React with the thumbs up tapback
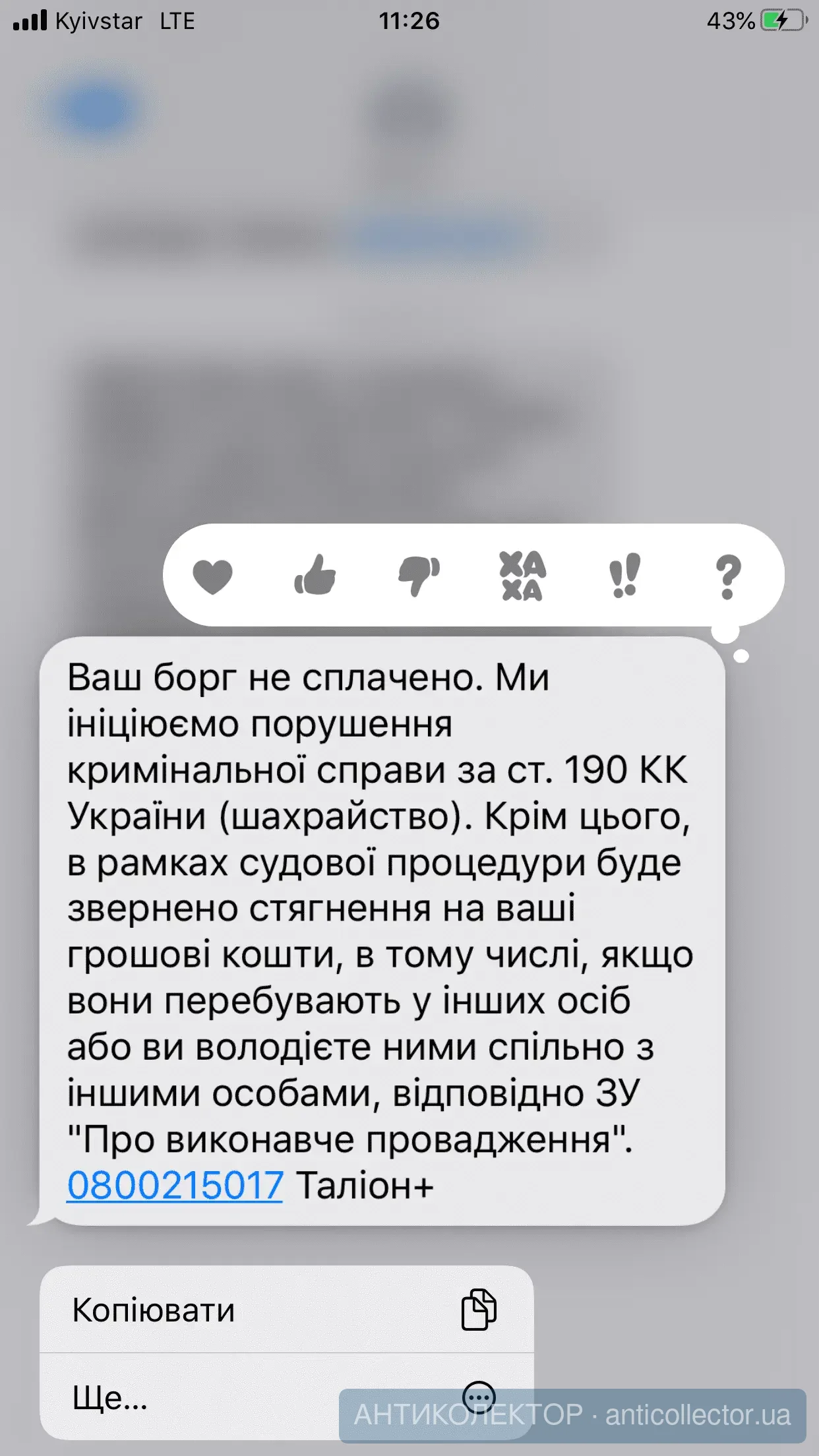Screen dimensions: 819x1456 315,576
